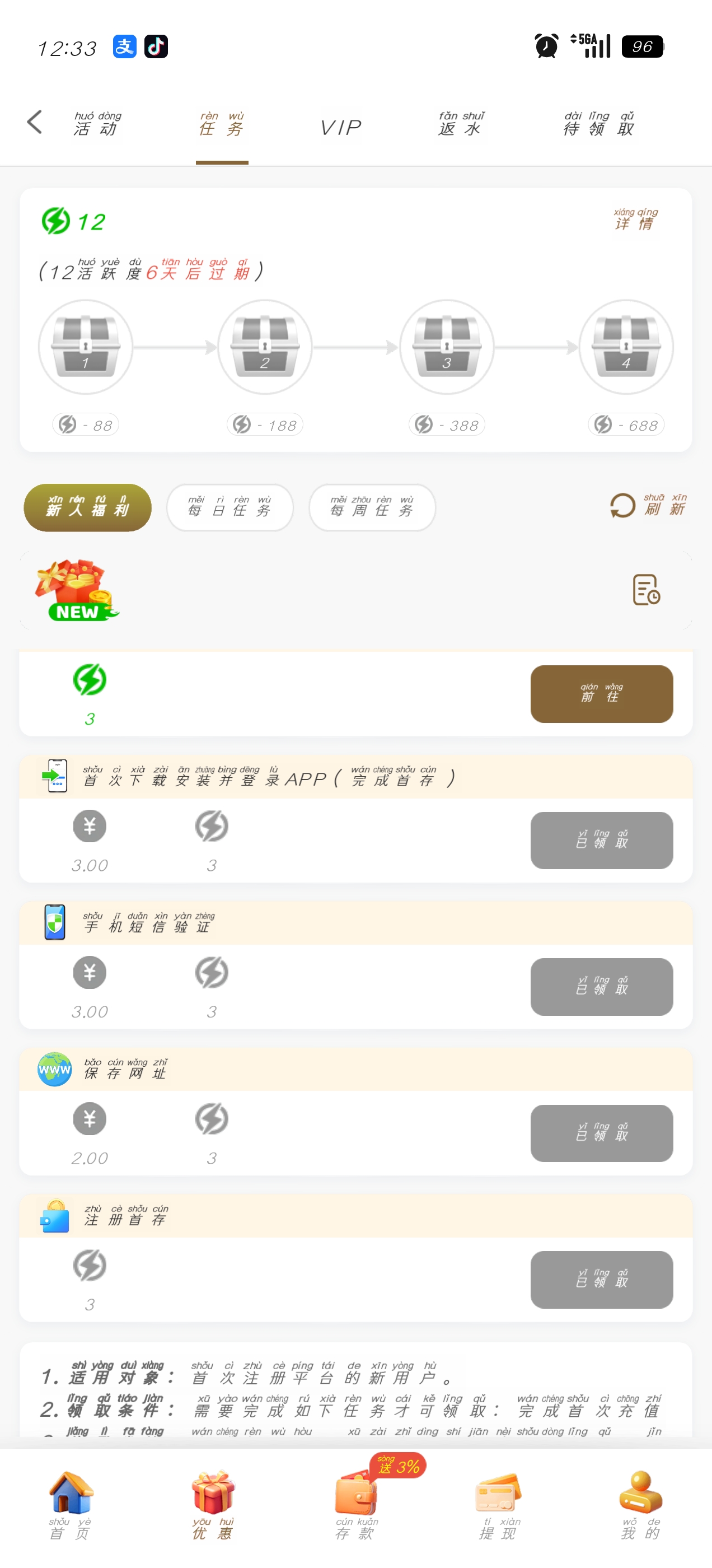Refresh the task list with 刷新

click(x=649, y=505)
